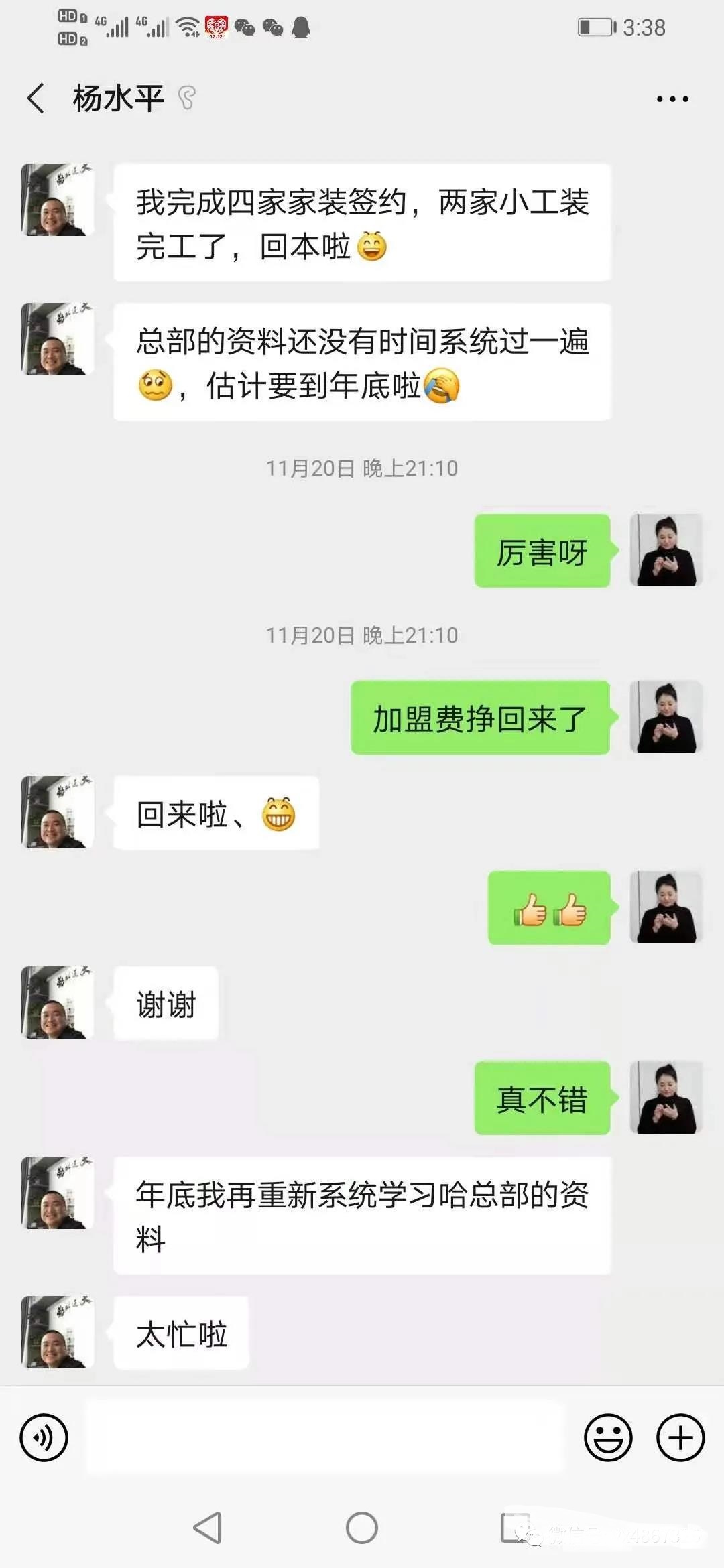
Task: Tap the contact name 杨水平 in title bar
Action: click(x=117, y=97)
